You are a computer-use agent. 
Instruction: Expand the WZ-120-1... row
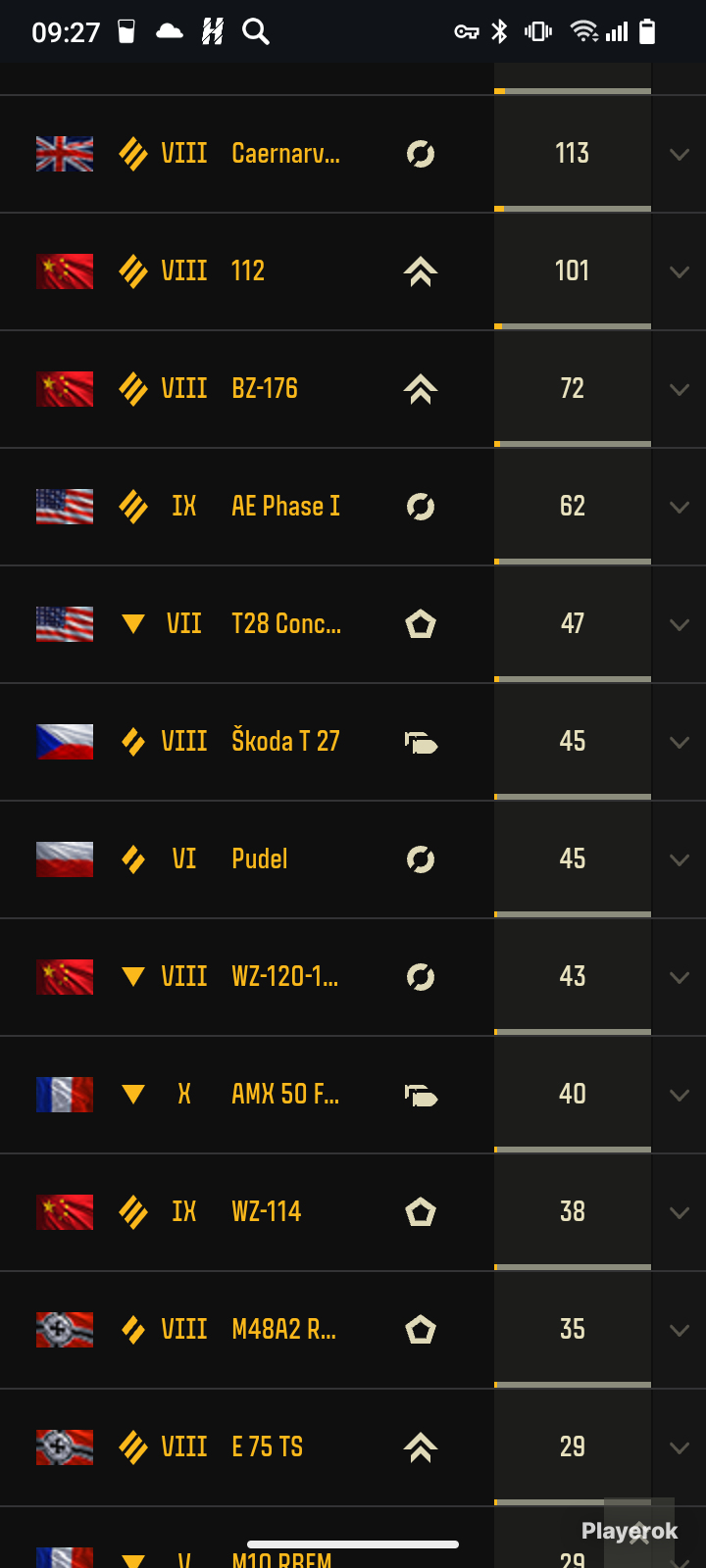(679, 977)
